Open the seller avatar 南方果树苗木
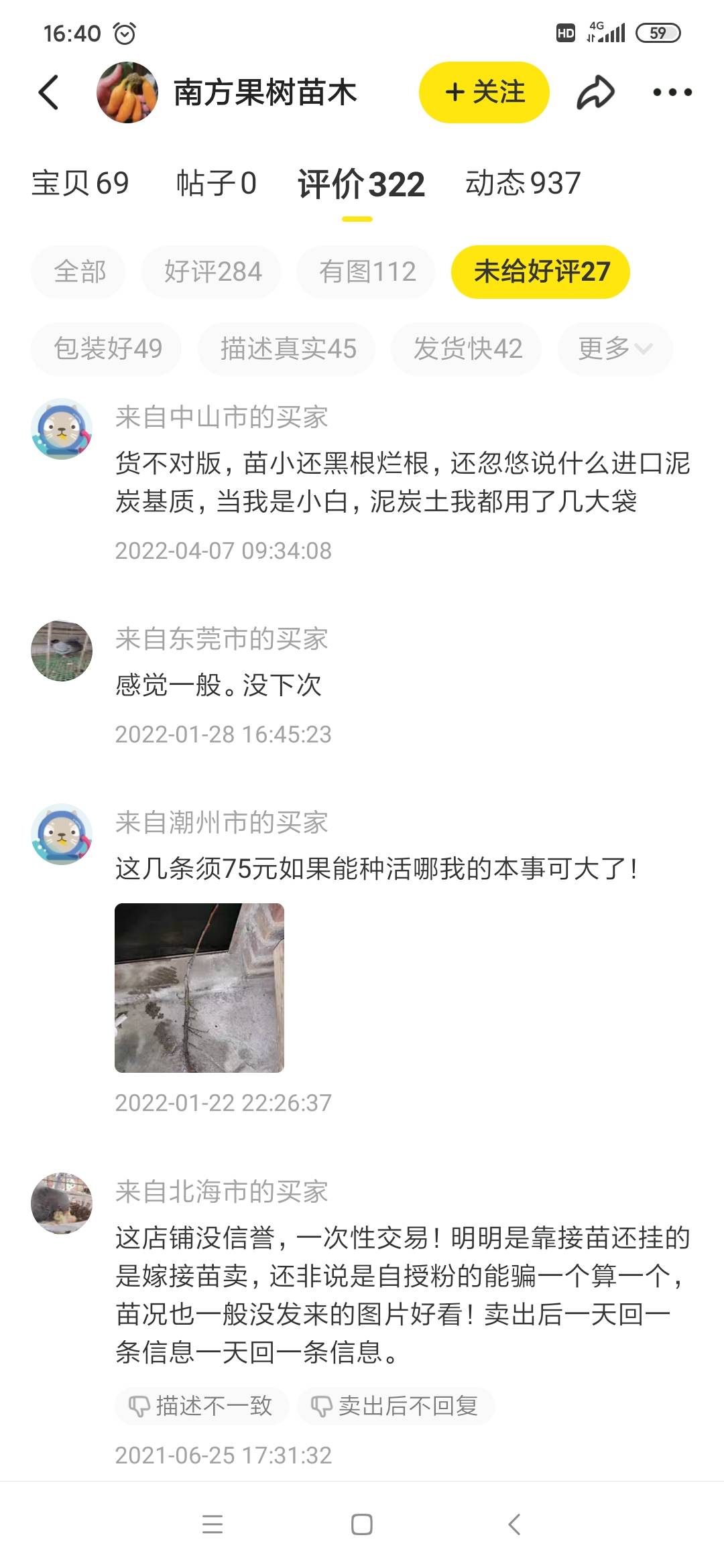This screenshot has width=724, height=1568. [x=127, y=92]
